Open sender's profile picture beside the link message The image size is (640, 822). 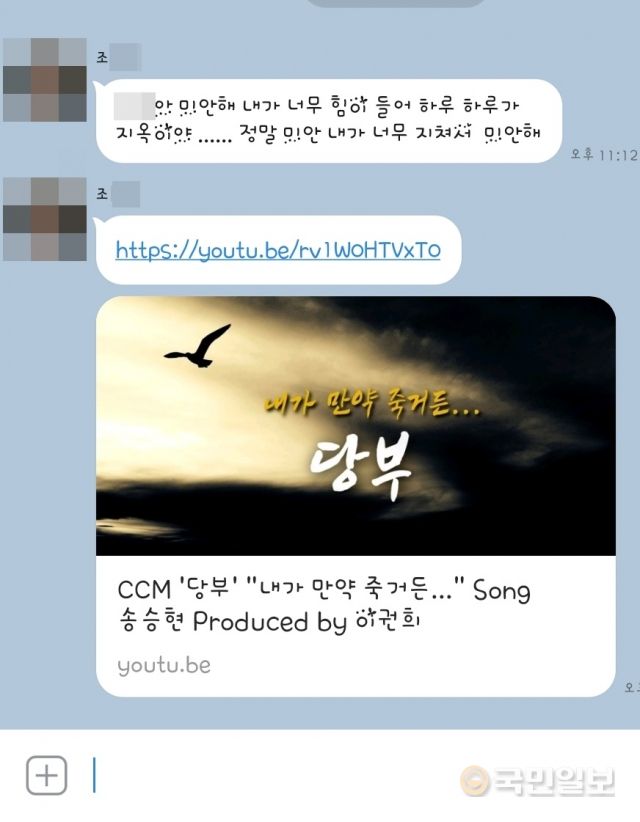pos(45,219)
